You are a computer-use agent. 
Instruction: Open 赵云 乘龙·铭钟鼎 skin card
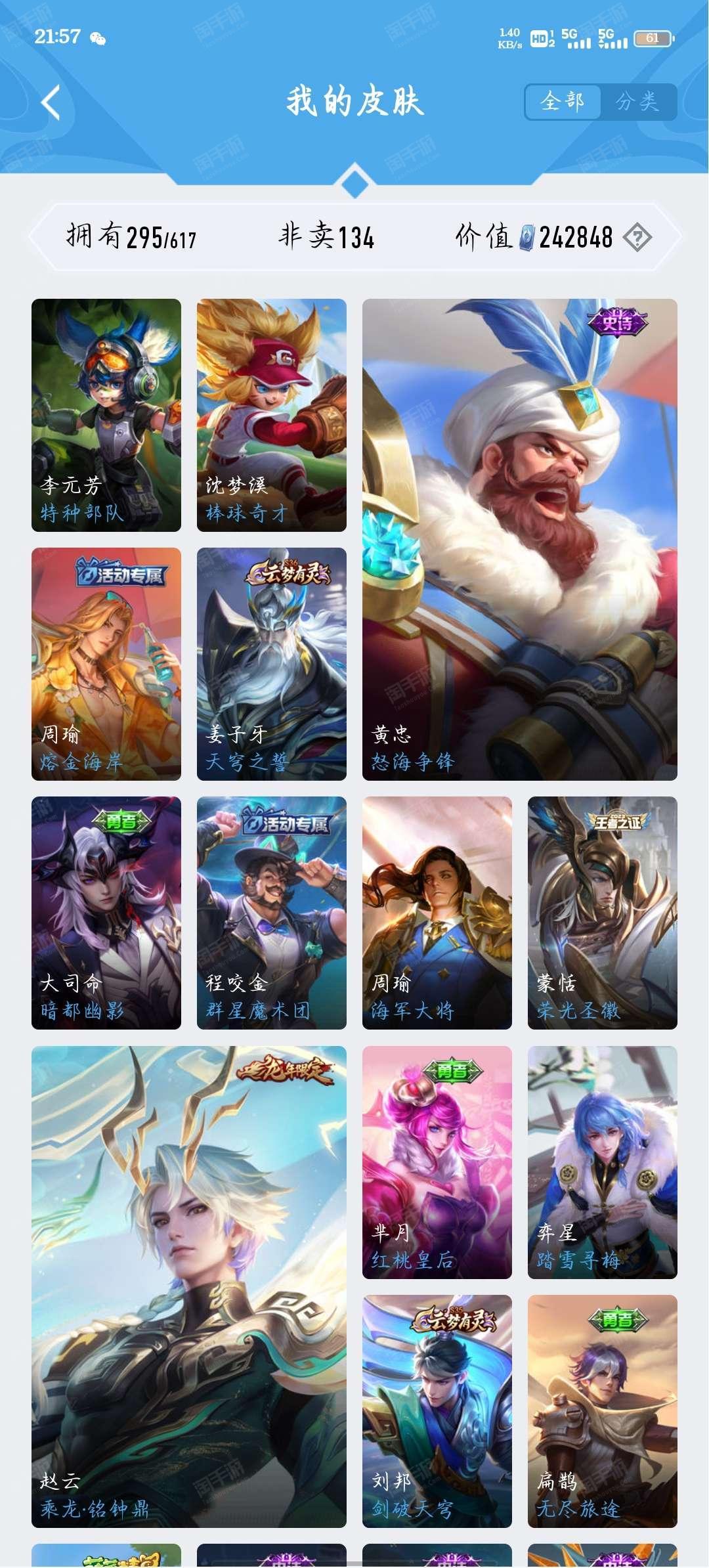(189, 1287)
